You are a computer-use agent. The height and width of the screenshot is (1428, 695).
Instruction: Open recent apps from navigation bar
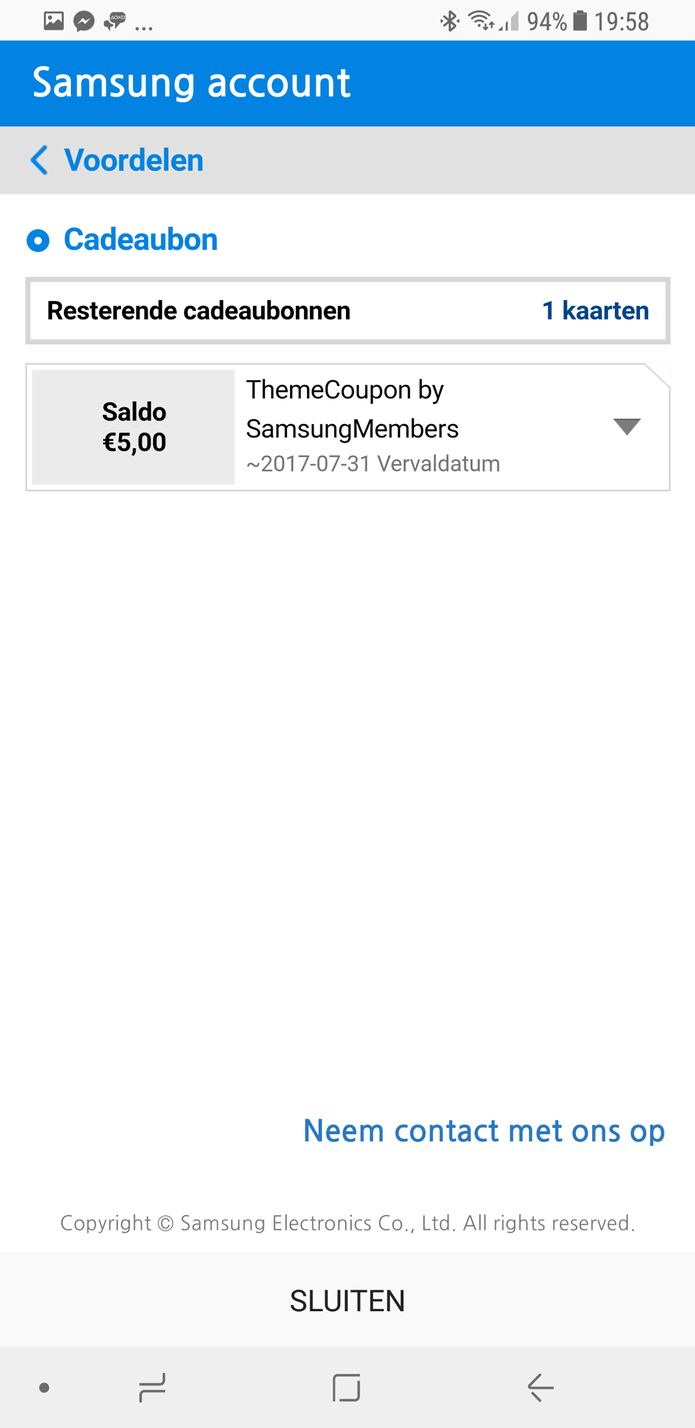[152, 1387]
